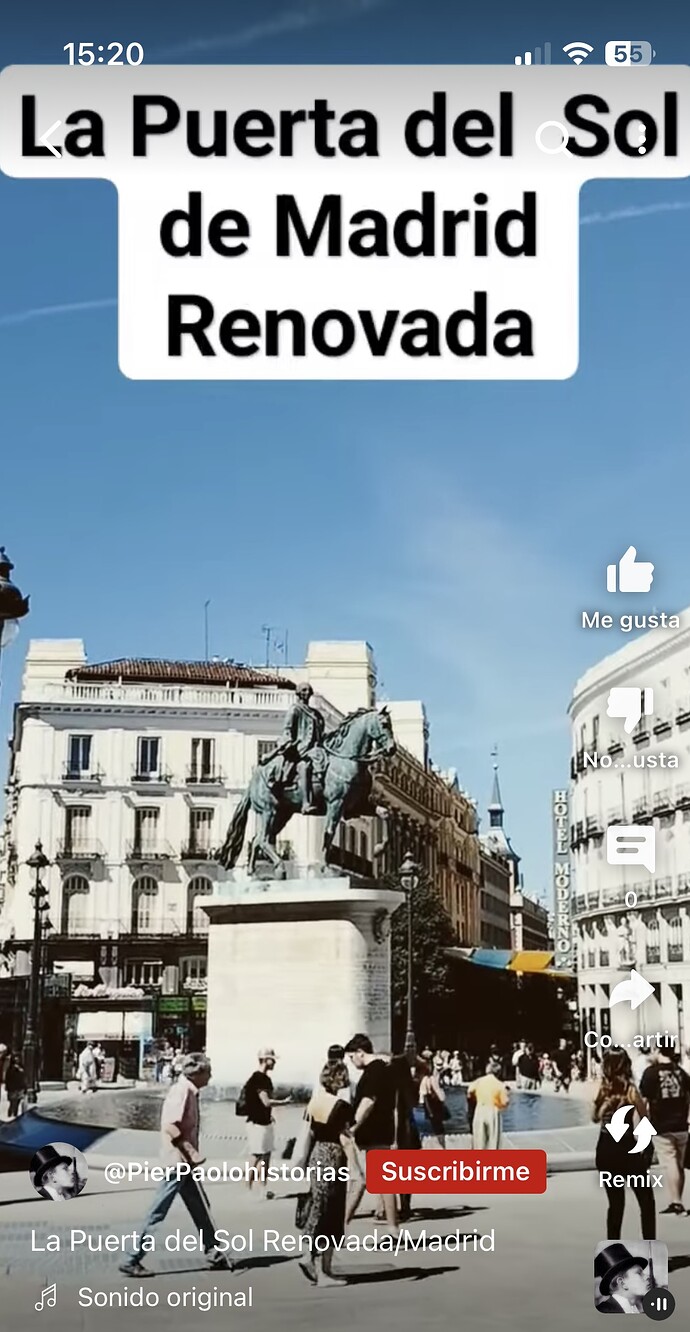The height and width of the screenshot is (1332, 690).
Task: Dislike the video with thumbs down
Action: (630, 712)
